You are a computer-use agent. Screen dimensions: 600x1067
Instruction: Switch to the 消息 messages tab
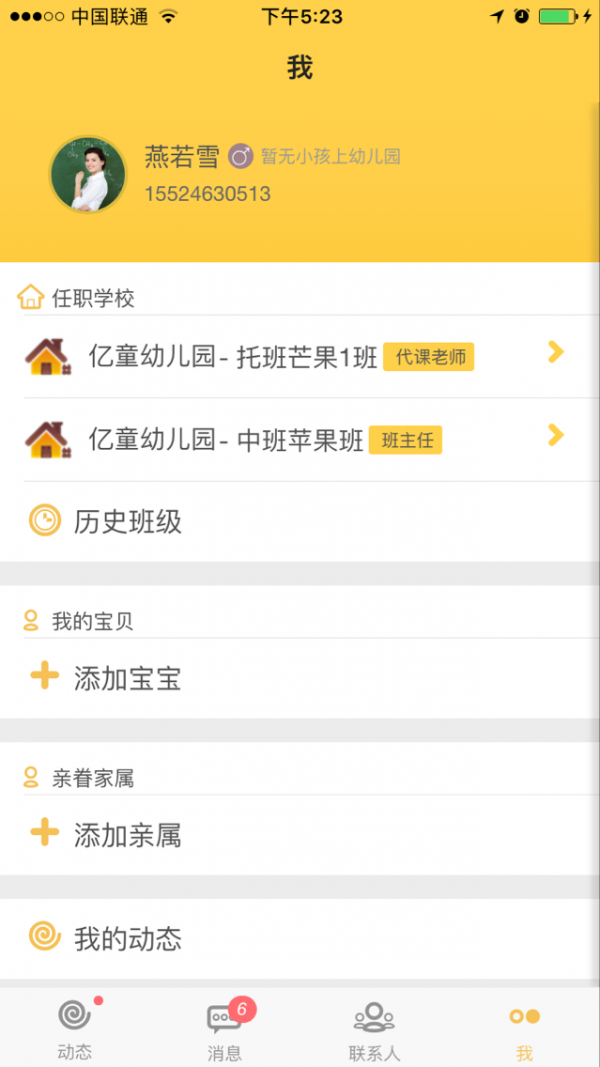pyautogui.click(x=225, y=1028)
